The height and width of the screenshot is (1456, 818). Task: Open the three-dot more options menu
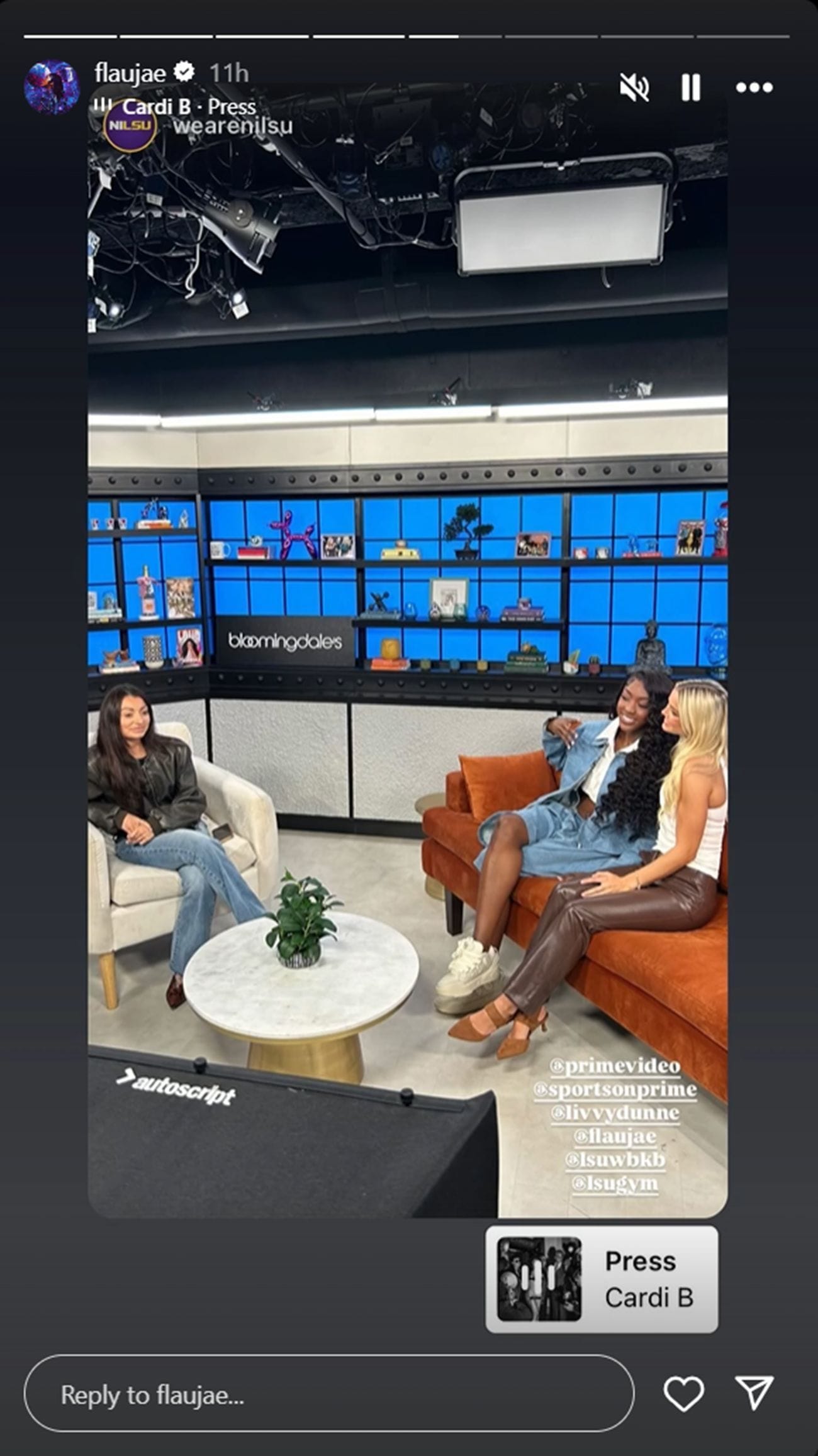point(753,87)
